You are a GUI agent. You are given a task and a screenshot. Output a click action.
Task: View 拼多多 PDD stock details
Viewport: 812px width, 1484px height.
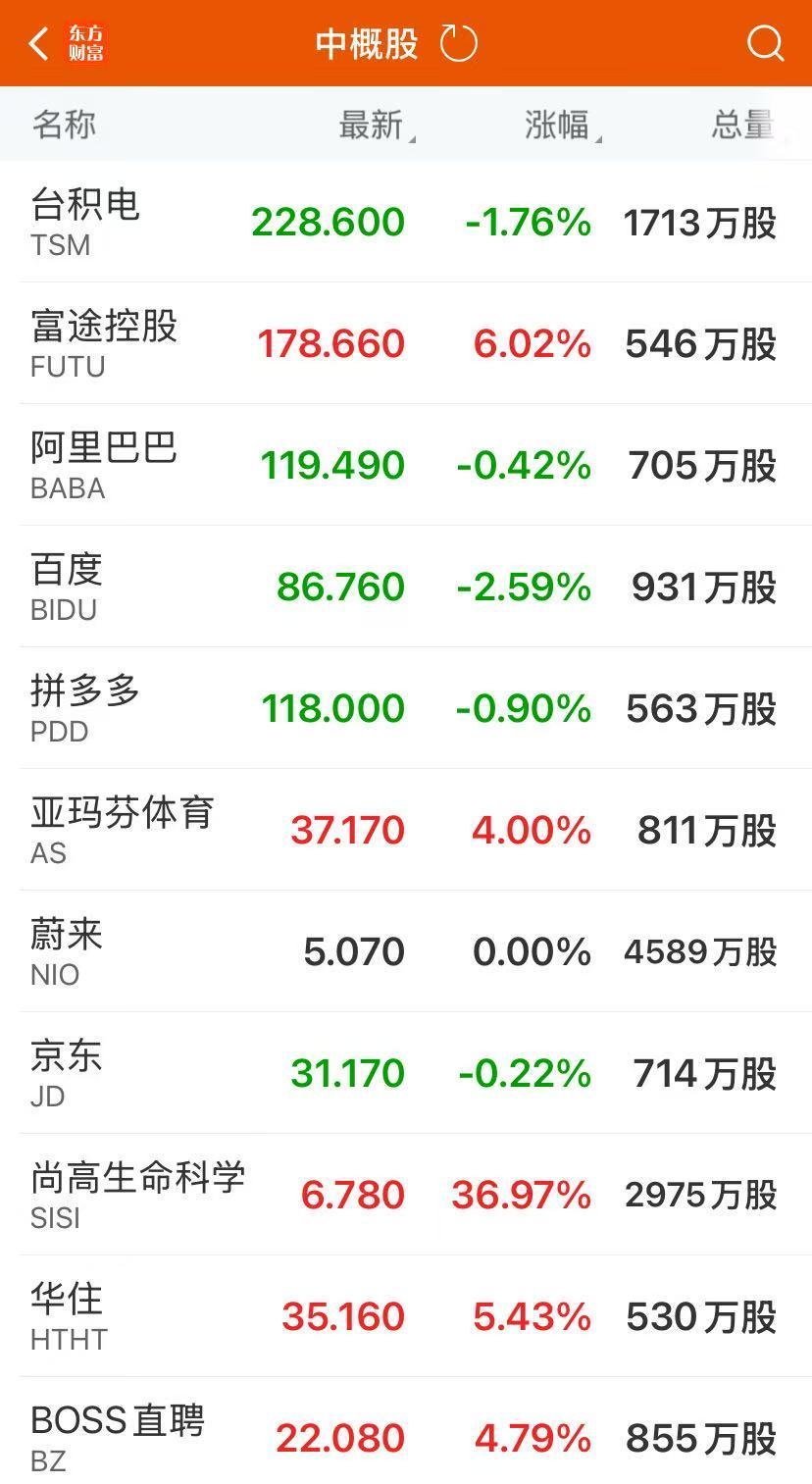[x=406, y=708]
